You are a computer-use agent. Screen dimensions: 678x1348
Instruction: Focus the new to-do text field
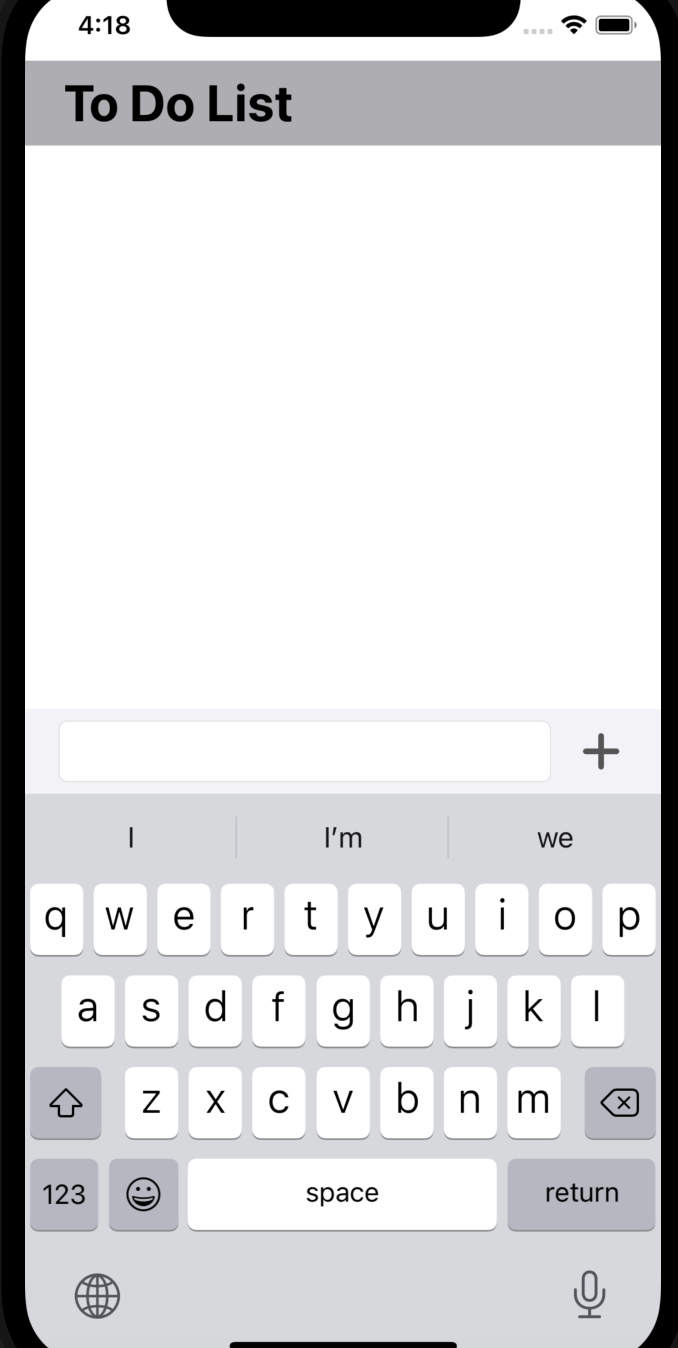(x=304, y=751)
